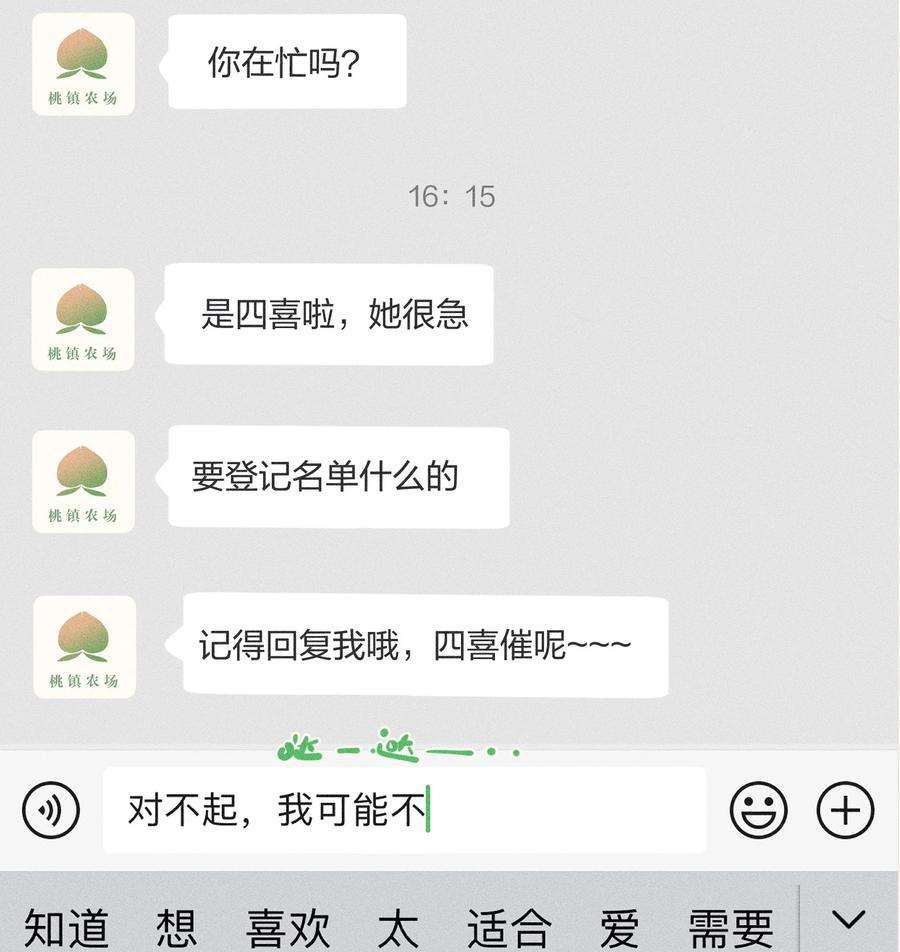The height and width of the screenshot is (952, 900).
Task: Pick the suggestion 喜欢
Action: click(x=288, y=927)
